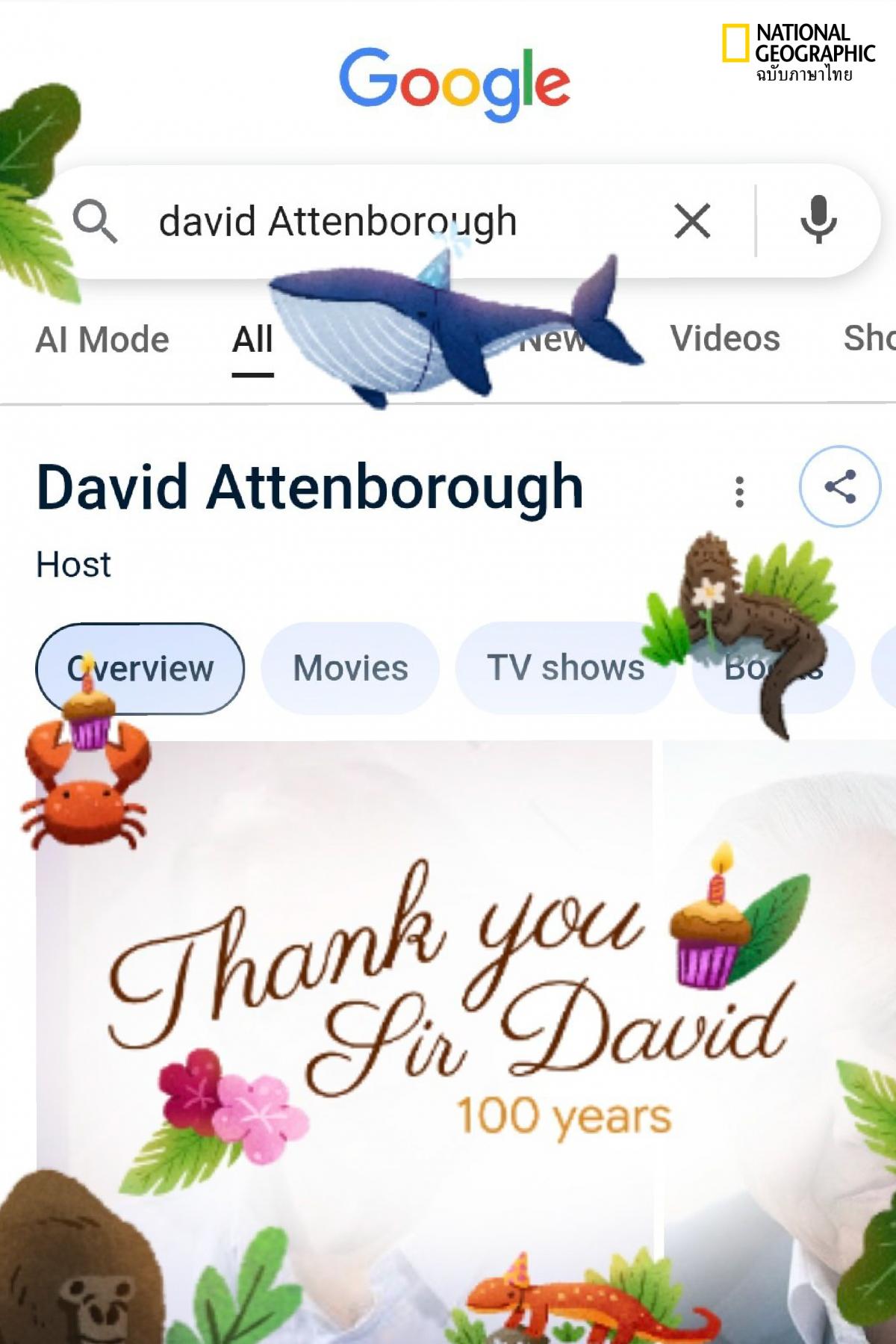Switch to the Videos tab
This screenshot has width=896, height=1344.
(725, 338)
